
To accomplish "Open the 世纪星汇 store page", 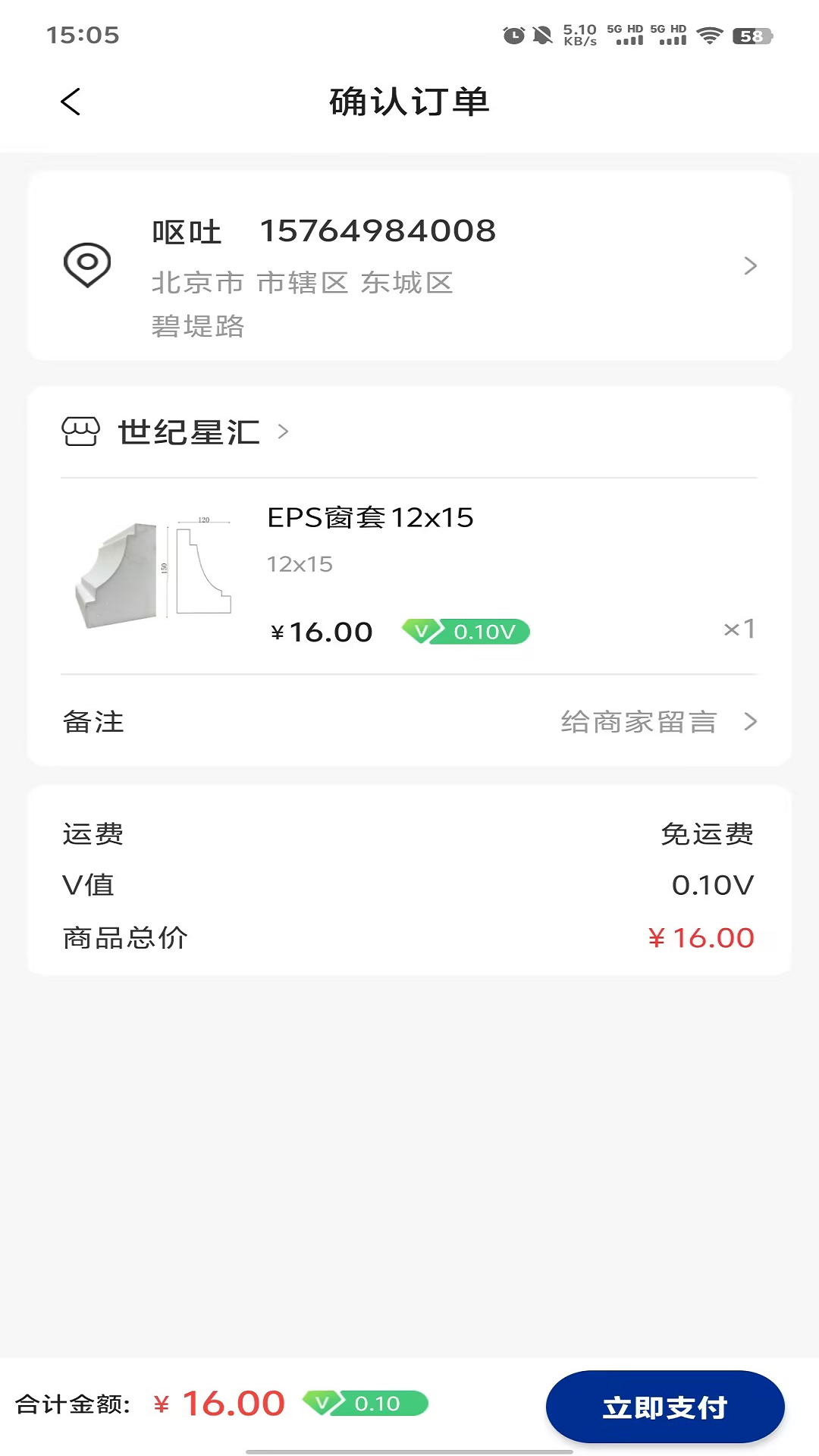I will pos(188,432).
